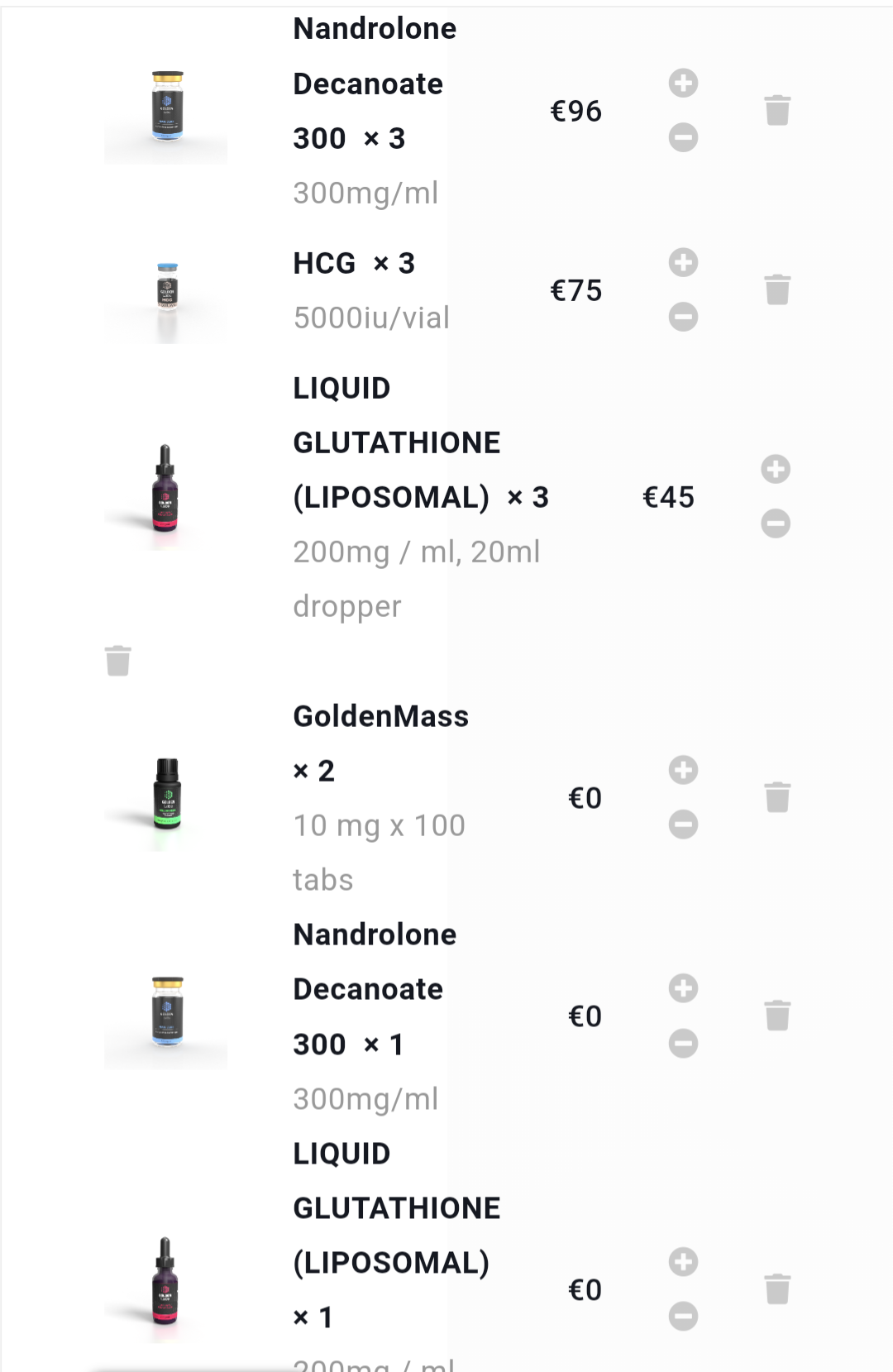Delete HCG from the cart
This screenshot has width=893, height=1372.
tap(777, 289)
